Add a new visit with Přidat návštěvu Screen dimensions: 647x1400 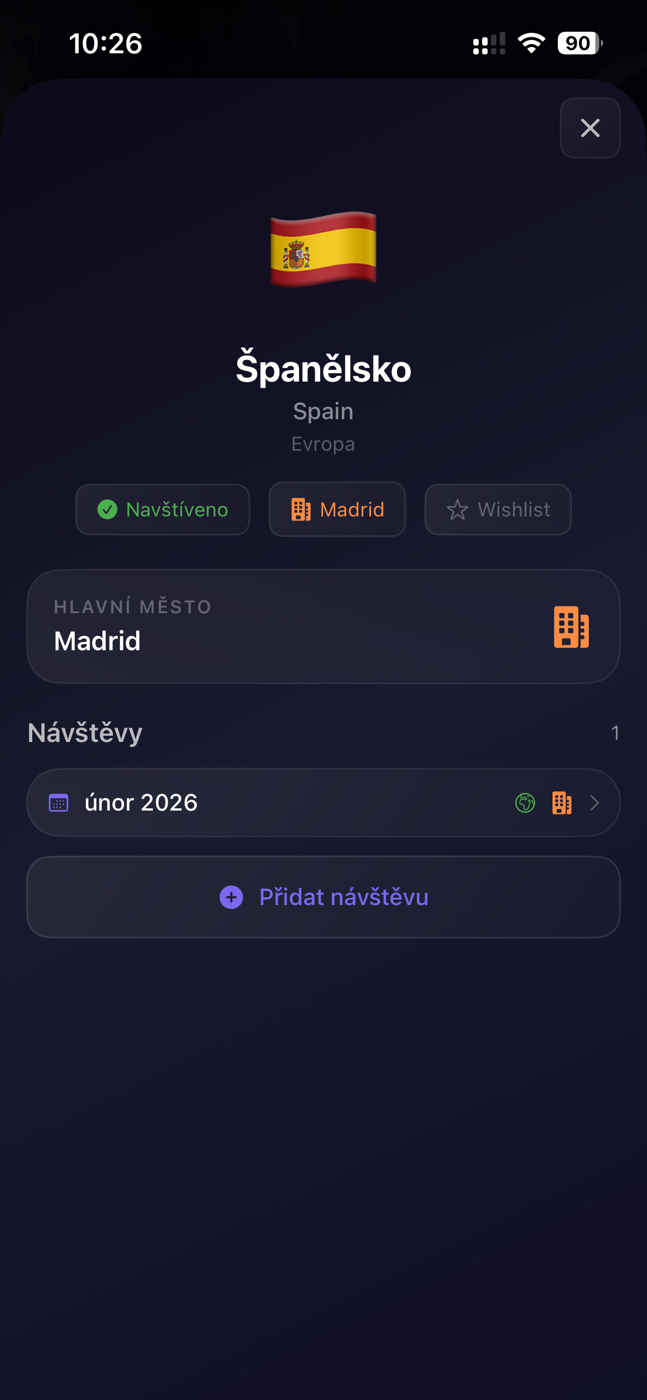323,897
